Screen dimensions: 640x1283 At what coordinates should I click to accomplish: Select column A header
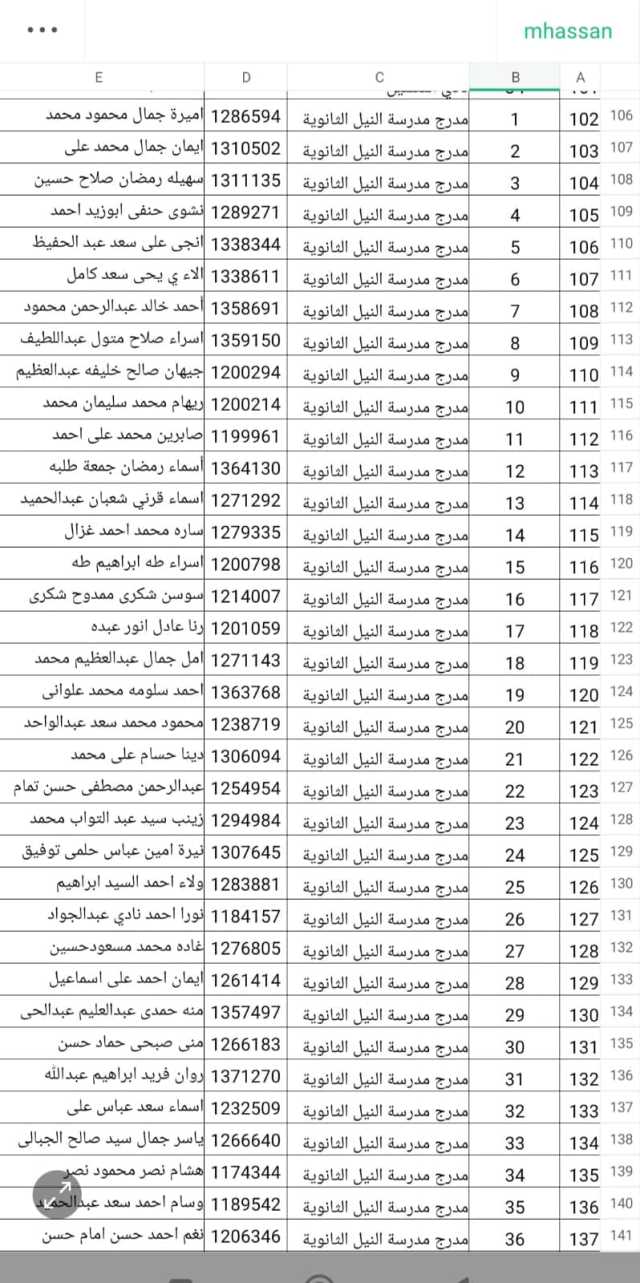581,77
